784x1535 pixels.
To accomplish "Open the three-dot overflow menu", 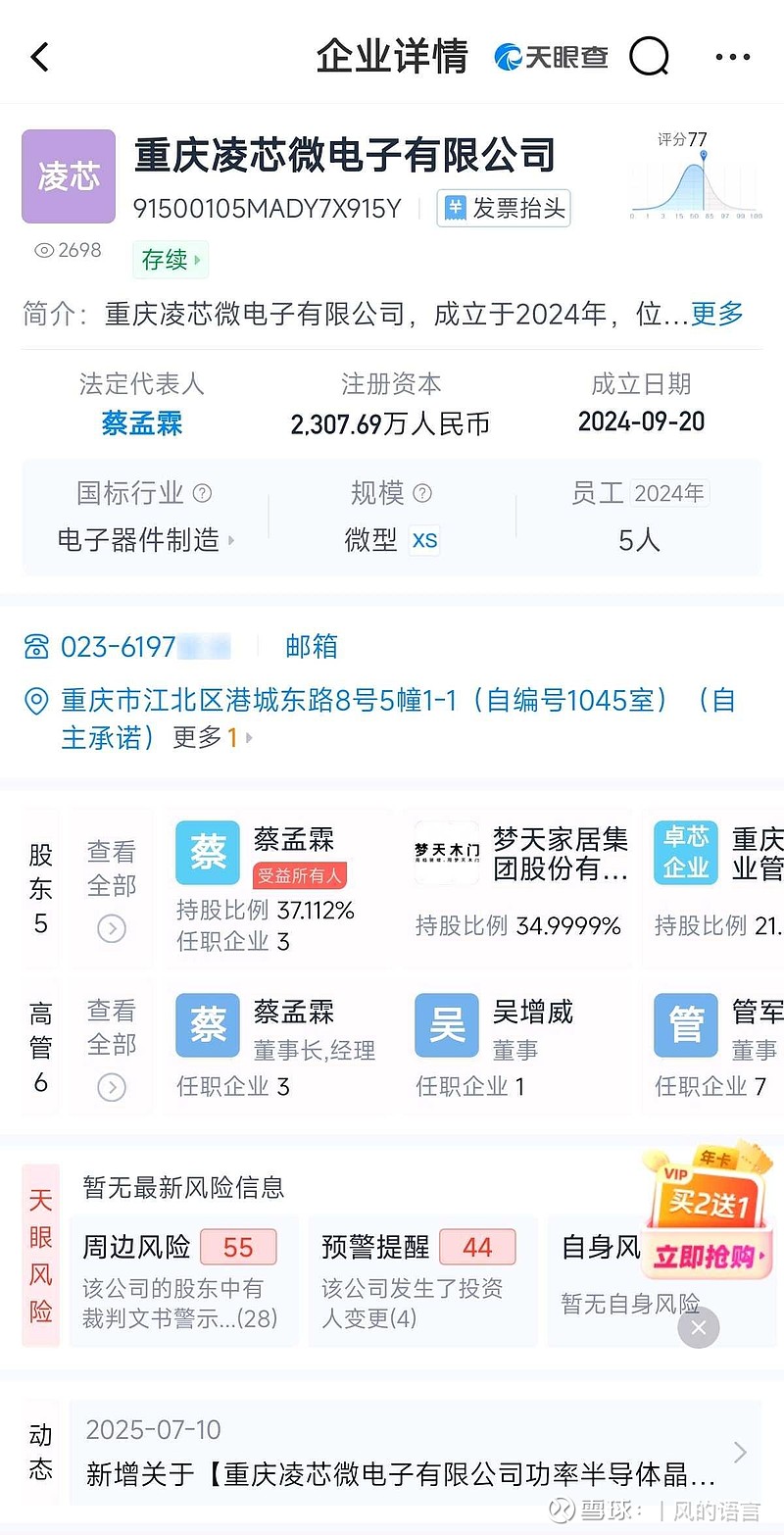I will 733,57.
